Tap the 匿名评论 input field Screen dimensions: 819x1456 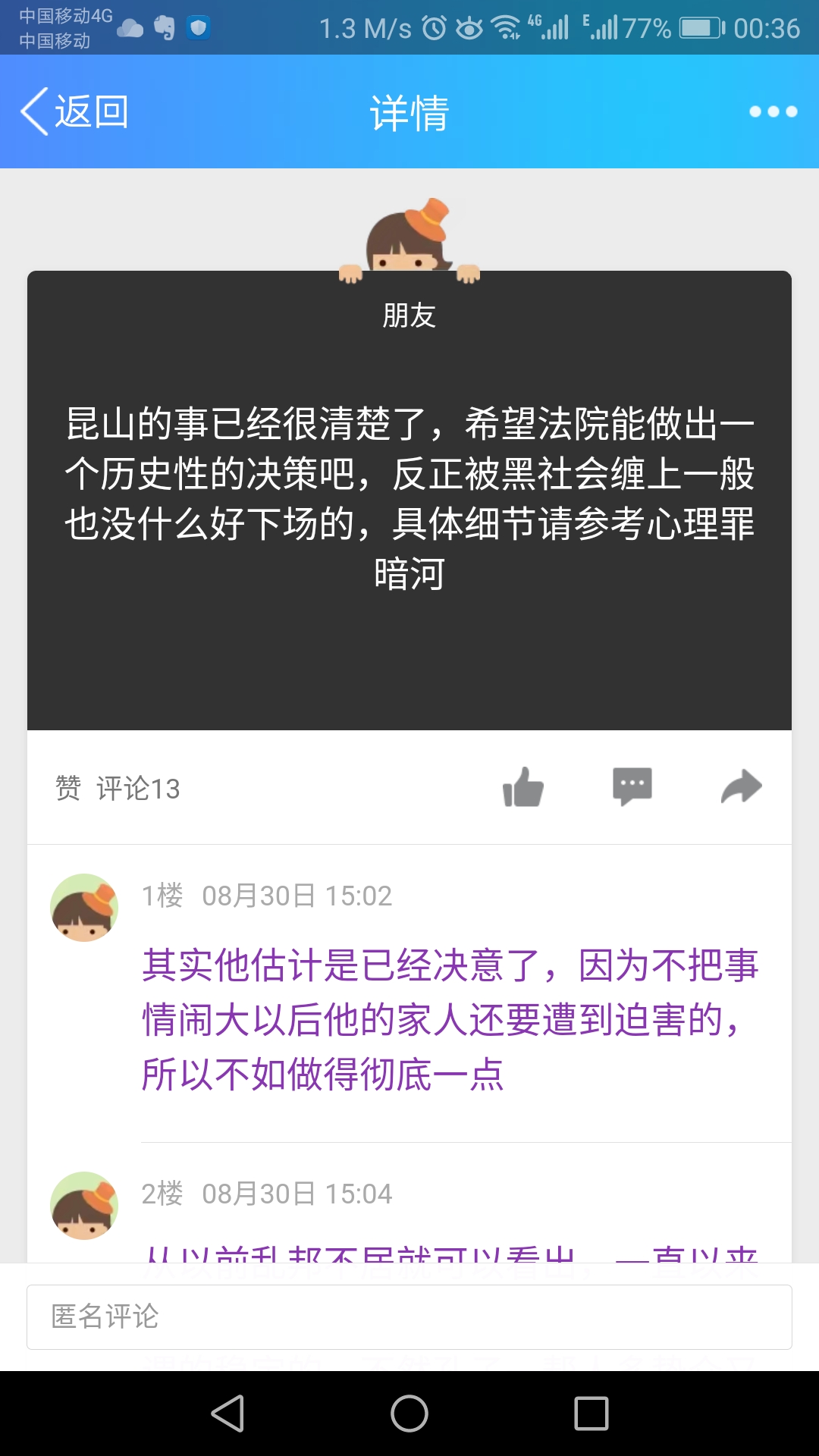409,1317
